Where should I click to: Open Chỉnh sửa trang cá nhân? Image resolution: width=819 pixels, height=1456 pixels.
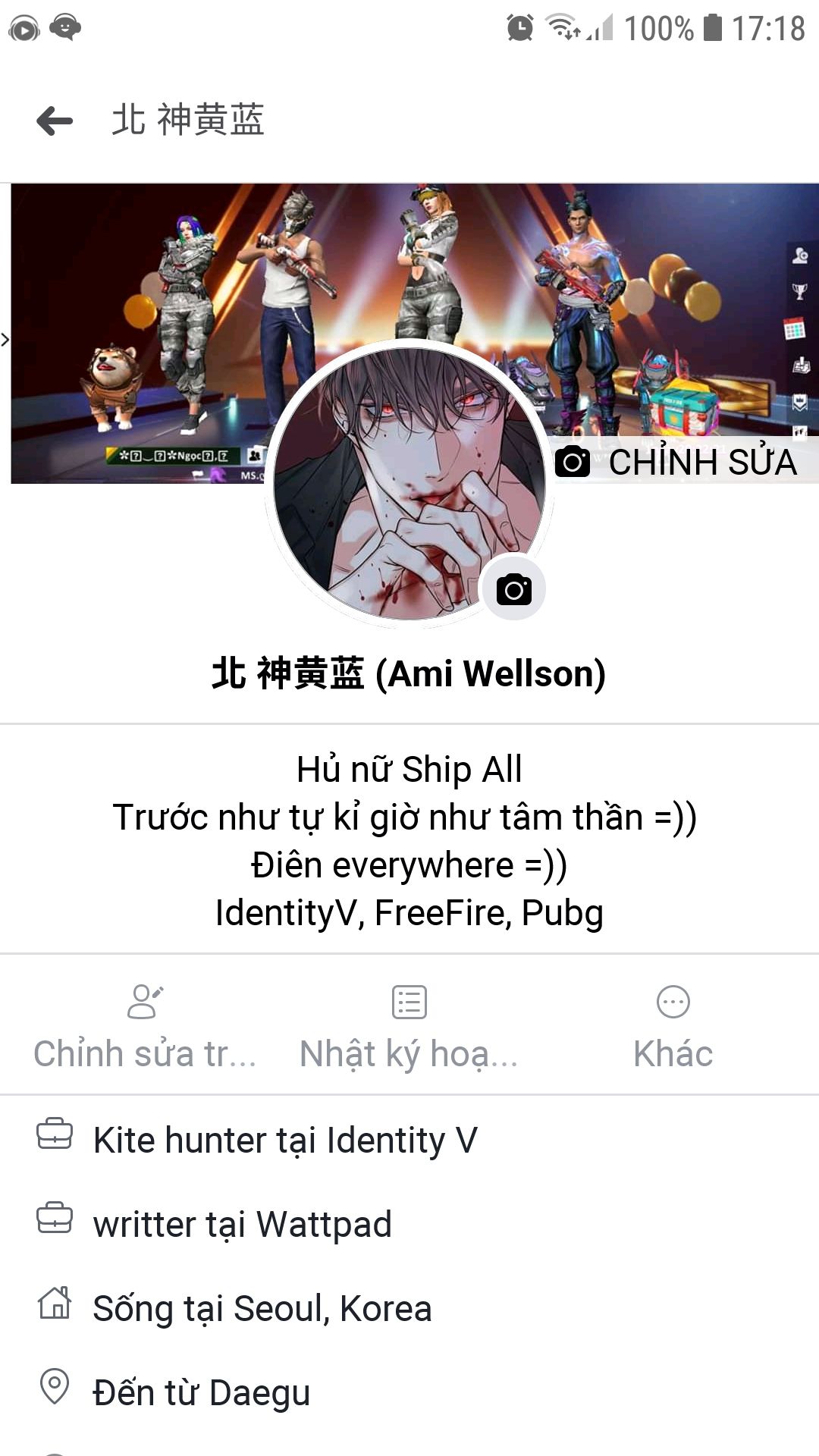[145, 1026]
